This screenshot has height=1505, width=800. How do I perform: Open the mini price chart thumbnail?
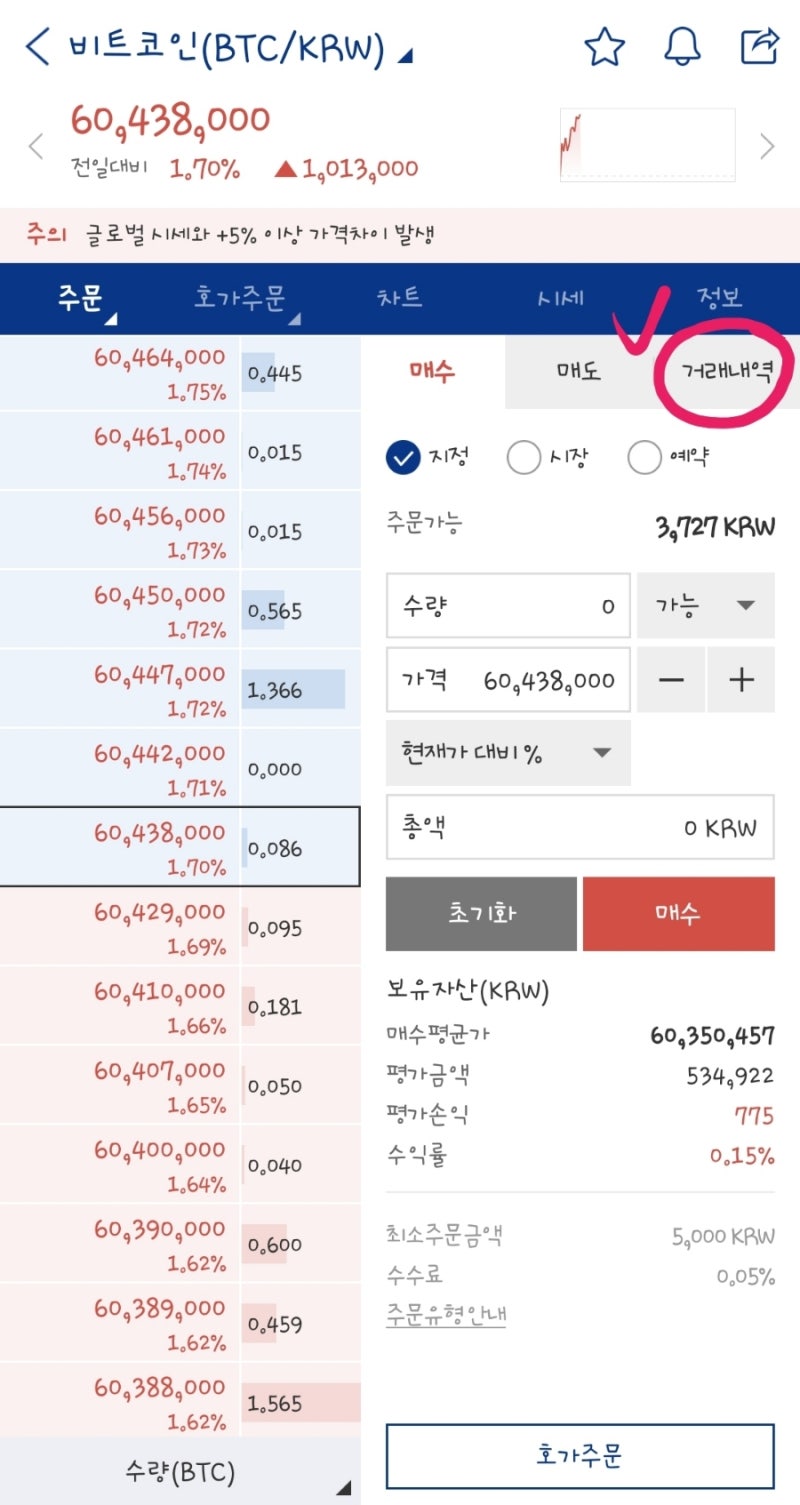(646, 145)
